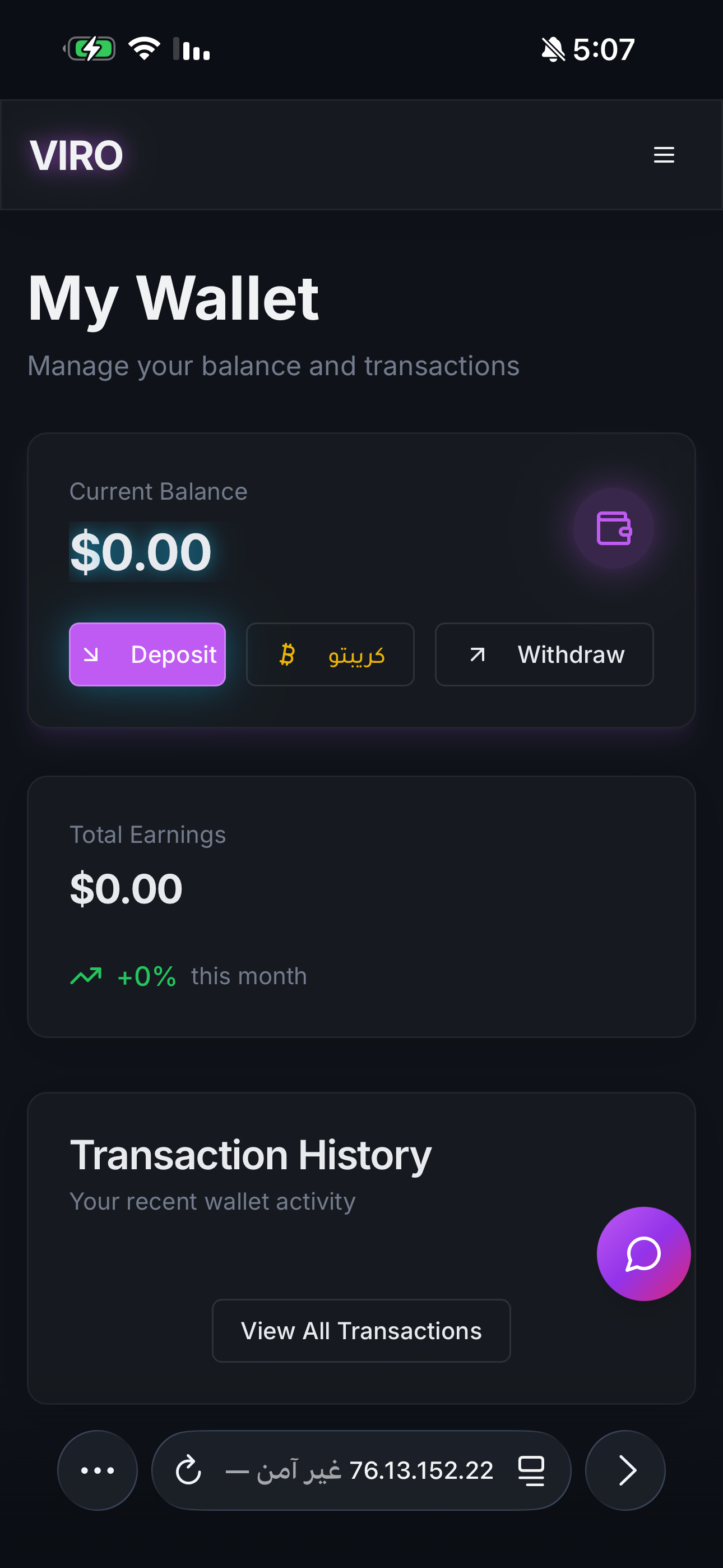723x1568 pixels.
Task: Open the hamburger navigation menu
Action: (x=664, y=155)
